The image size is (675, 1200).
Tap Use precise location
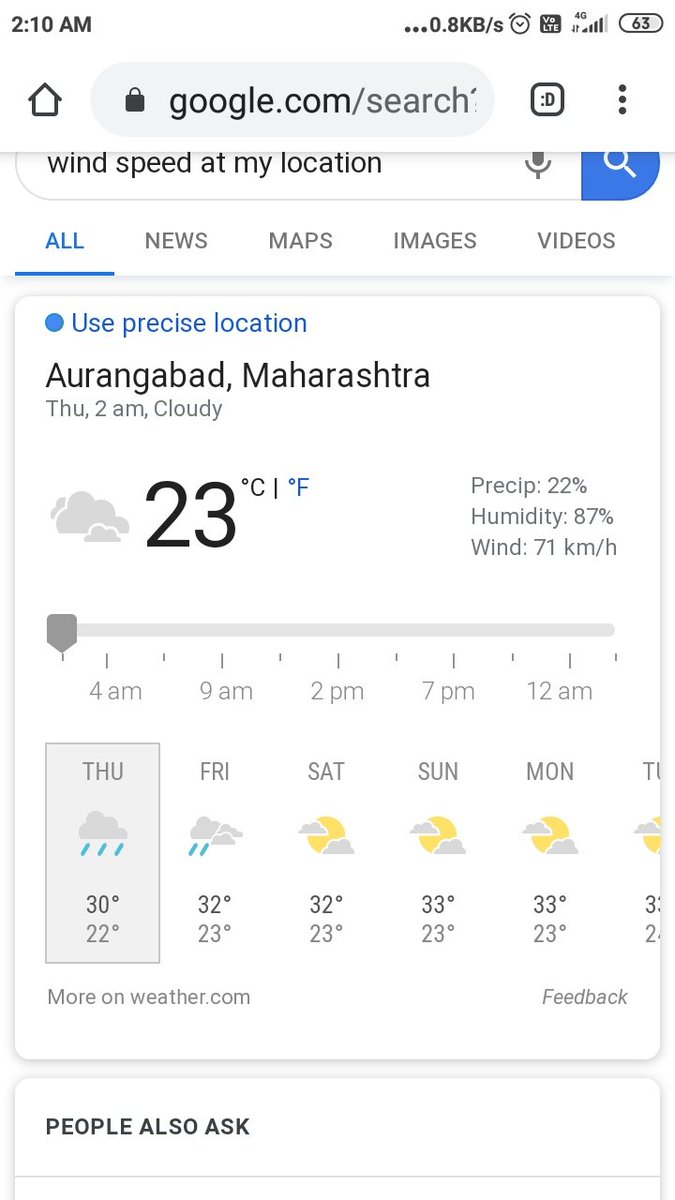tap(177, 323)
